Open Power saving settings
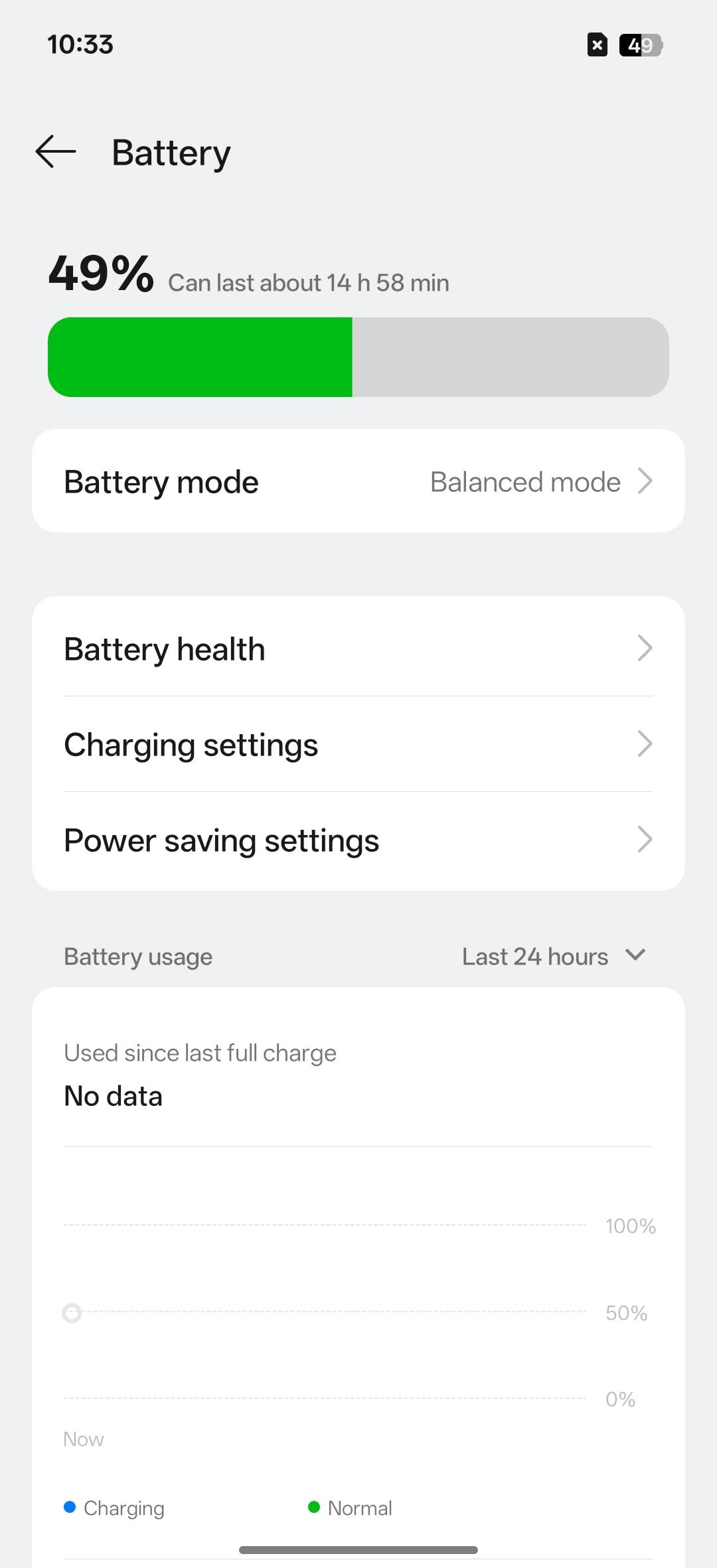The height and width of the screenshot is (1568, 717). 358,840
